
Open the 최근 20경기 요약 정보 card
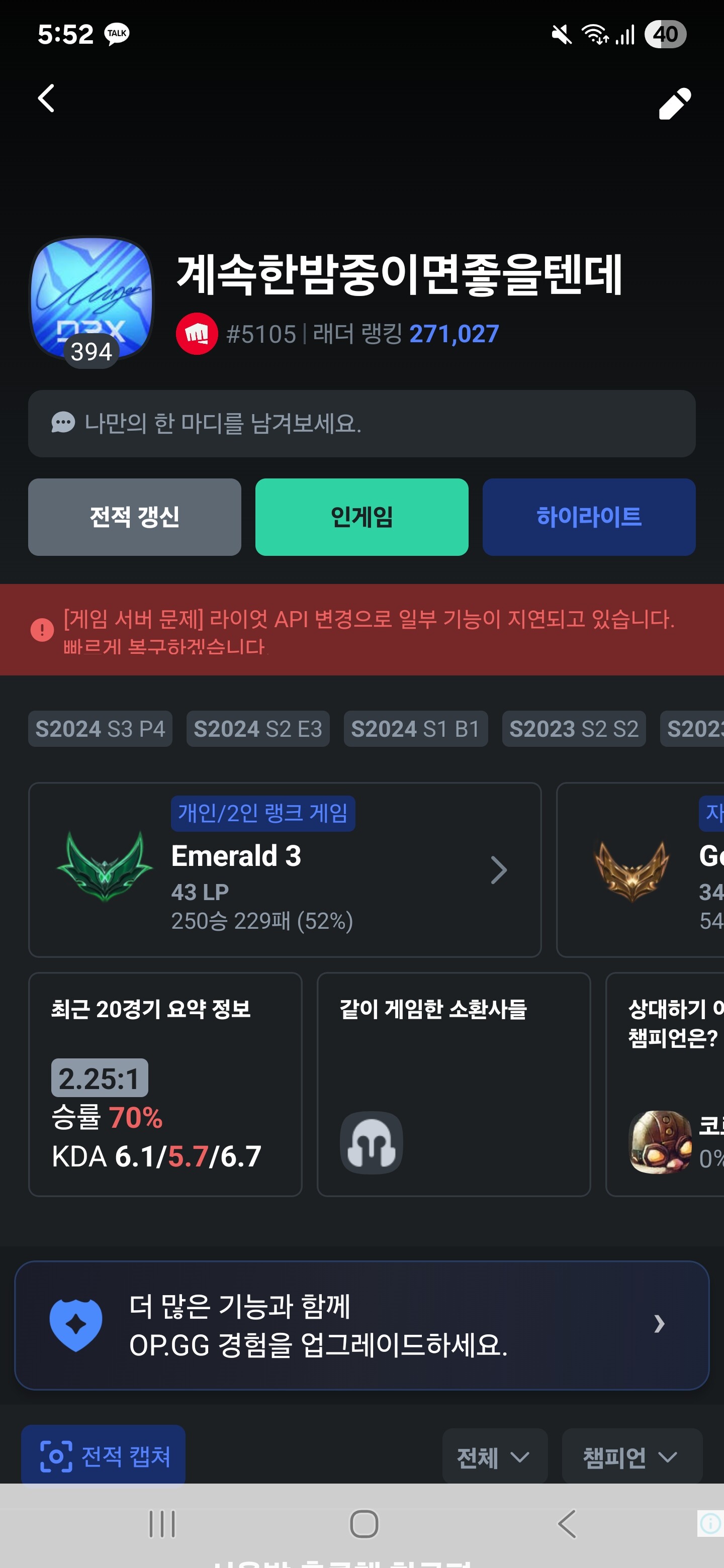pos(165,1084)
